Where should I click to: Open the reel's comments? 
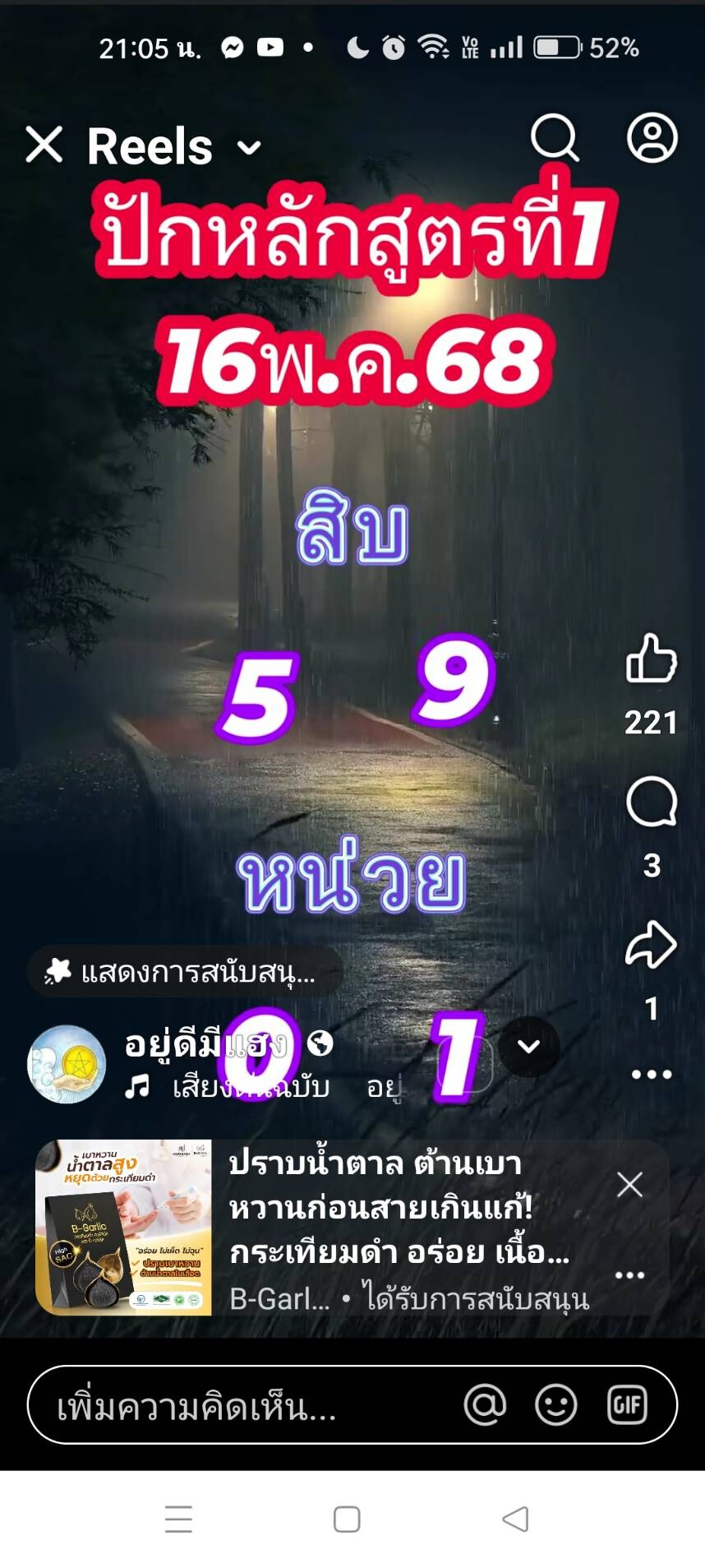pos(651,803)
